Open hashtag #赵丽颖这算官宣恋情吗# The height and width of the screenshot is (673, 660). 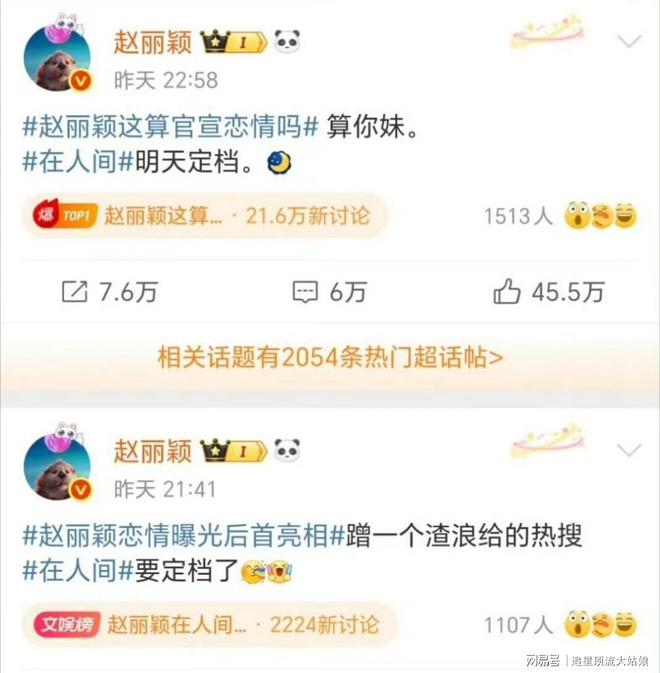pos(170,128)
